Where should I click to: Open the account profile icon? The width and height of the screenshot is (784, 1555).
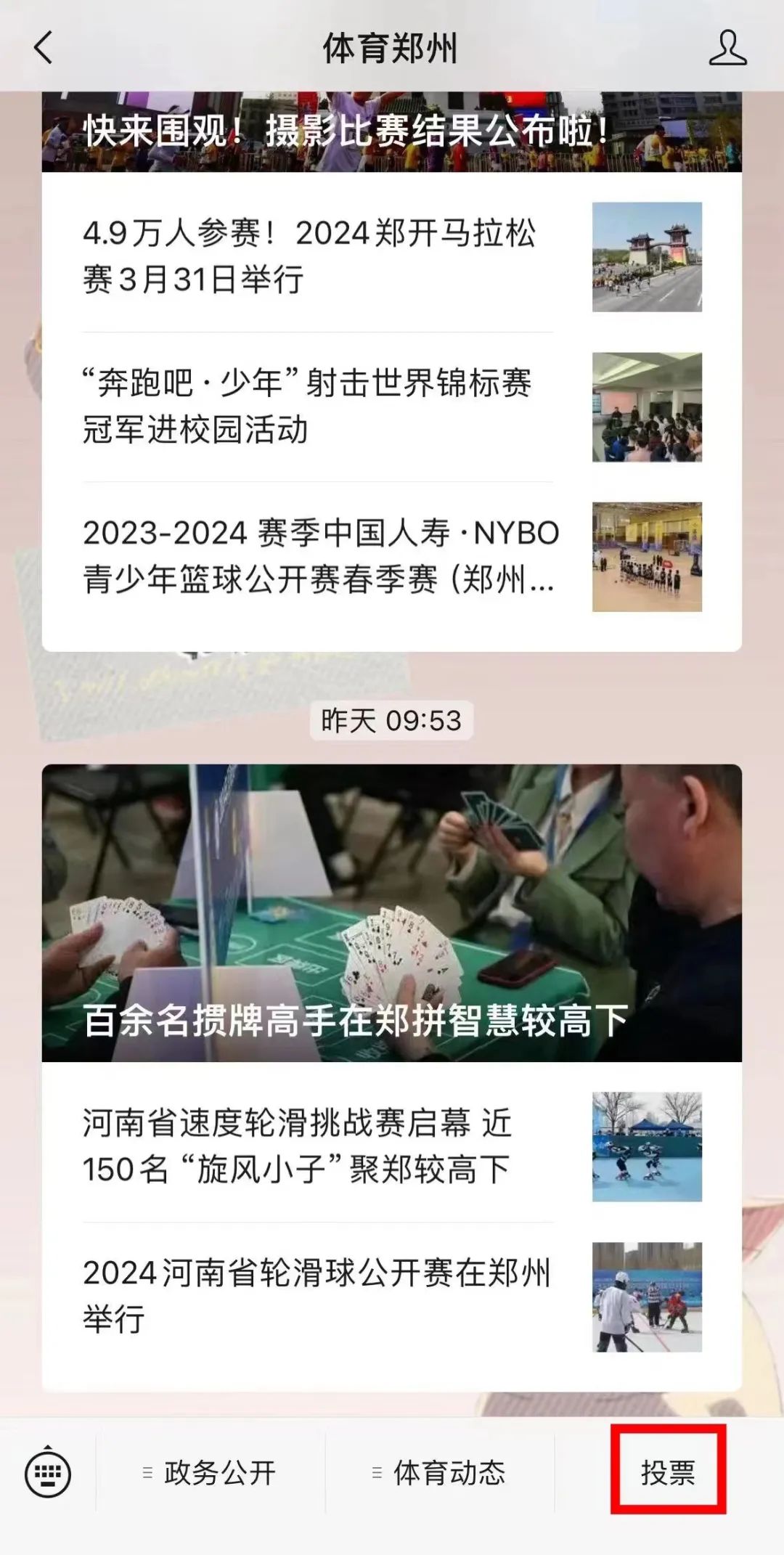[x=727, y=48]
